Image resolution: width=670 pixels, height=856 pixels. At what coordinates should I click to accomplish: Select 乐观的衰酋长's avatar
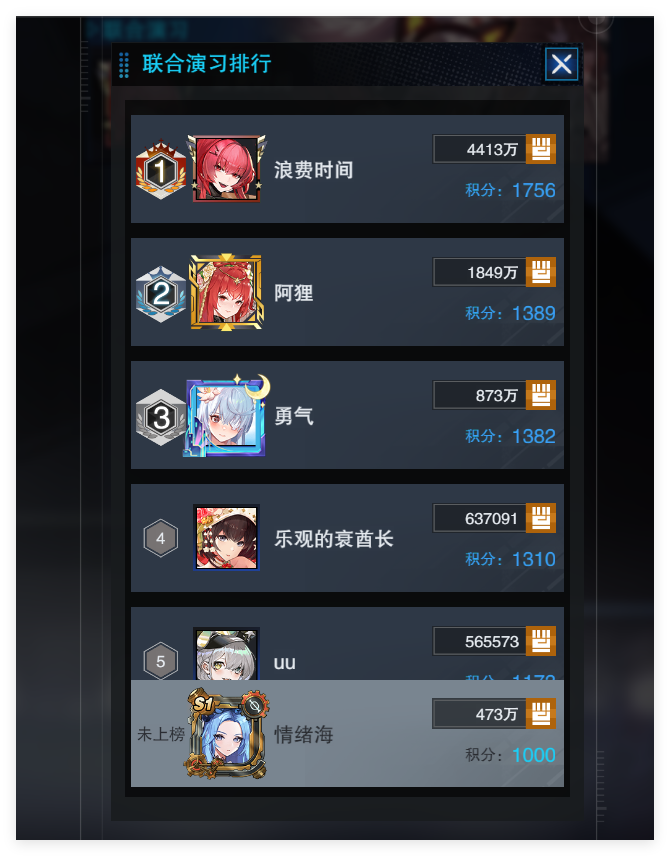point(226,538)
